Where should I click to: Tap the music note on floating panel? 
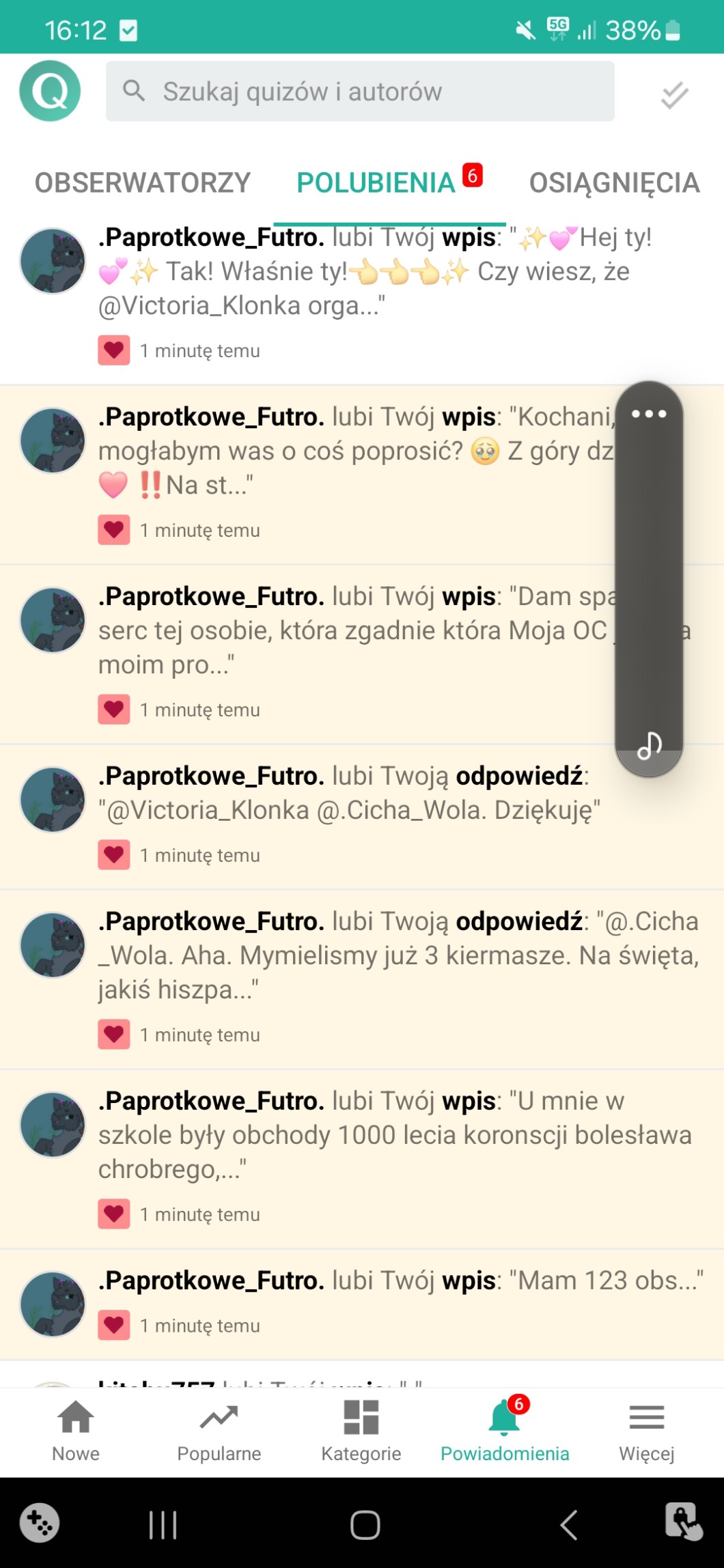click(x=649, y=746)
